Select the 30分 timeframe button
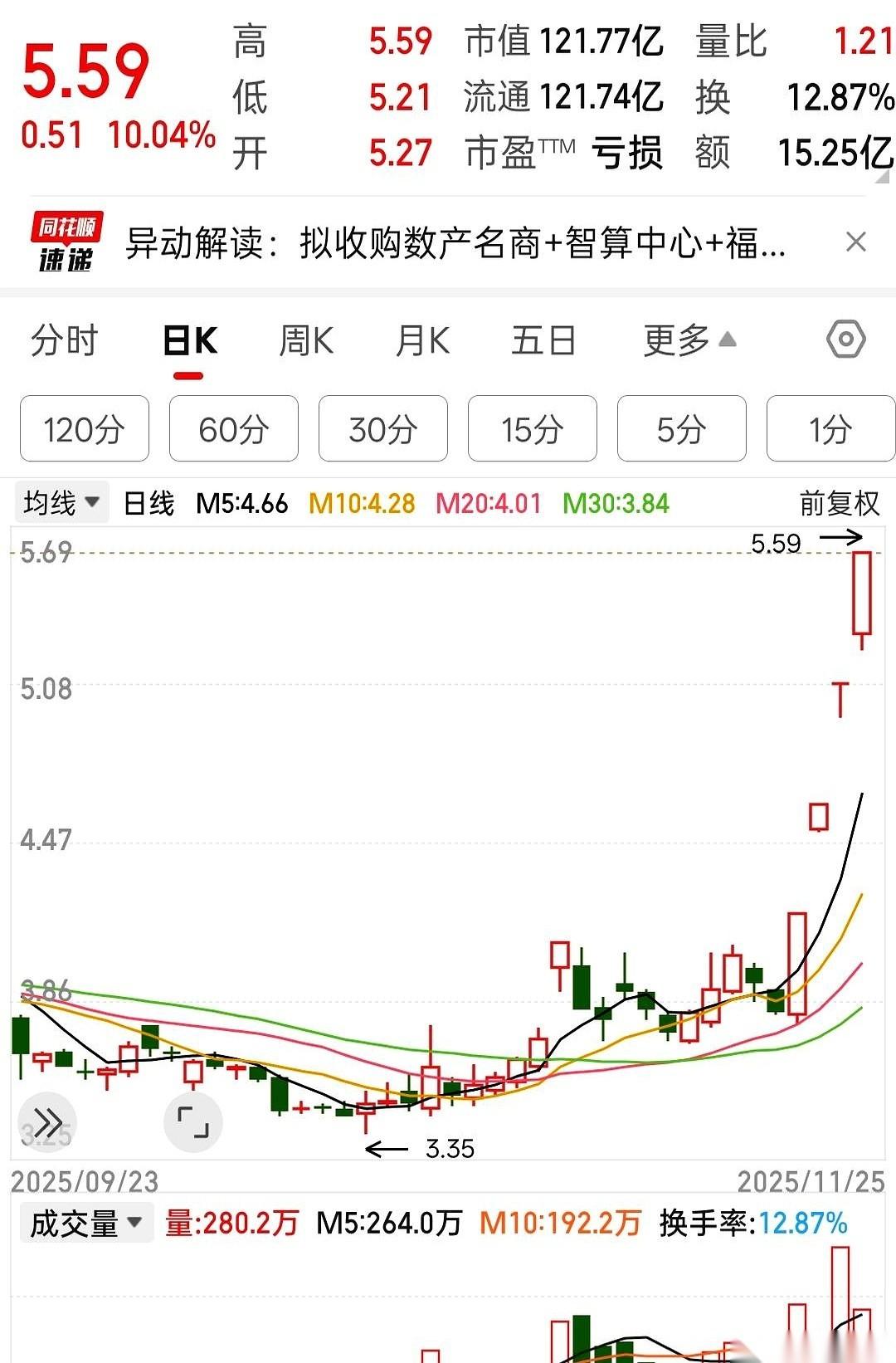This screenshot has width=896, height=1363. [x=382, y=429]
